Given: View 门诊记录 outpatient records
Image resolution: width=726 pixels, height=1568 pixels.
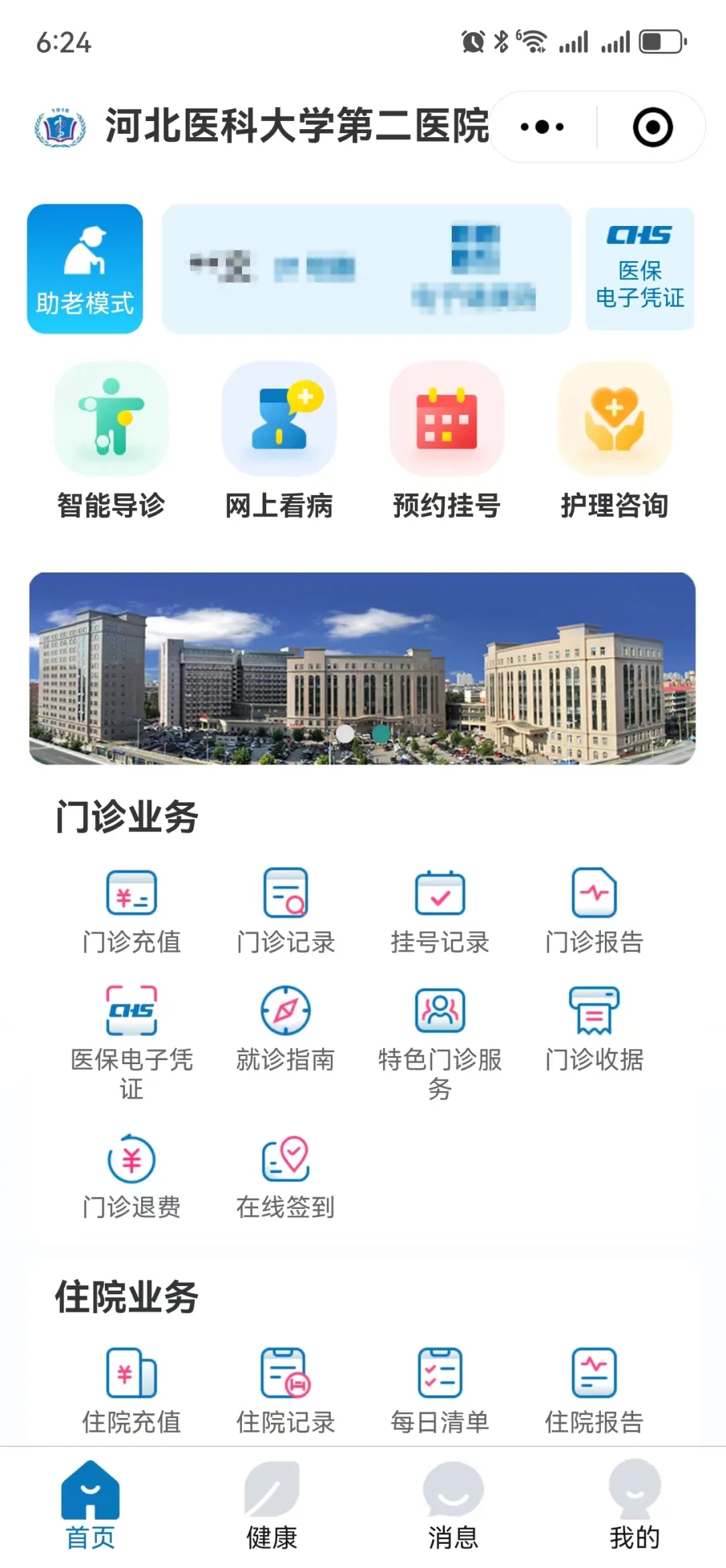Looking at the screenshot, I should [286, 911].
